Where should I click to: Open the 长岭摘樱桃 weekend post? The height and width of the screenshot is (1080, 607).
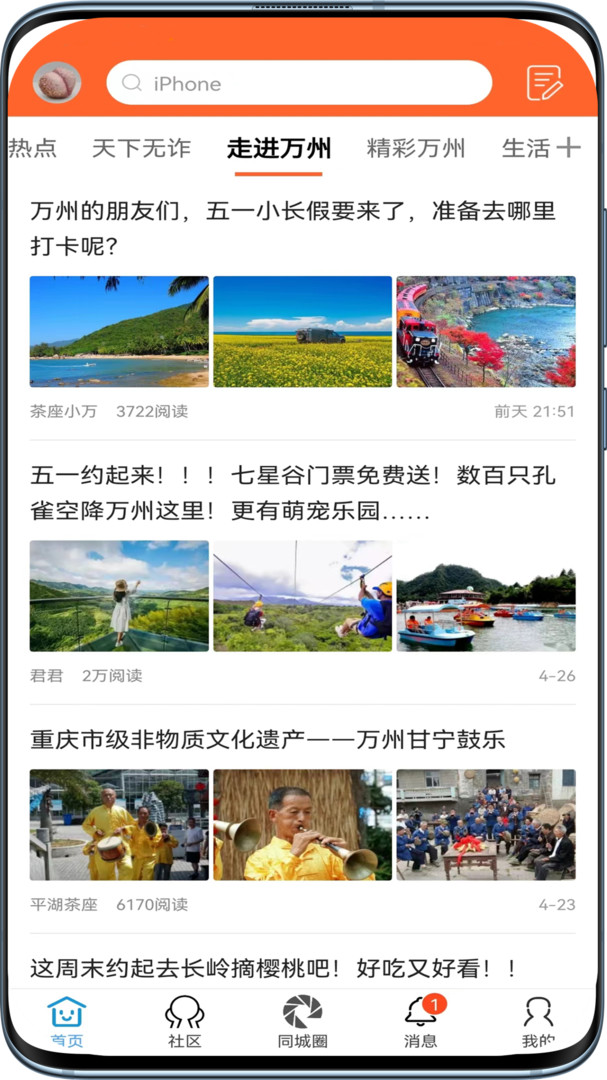click(274, 968)
